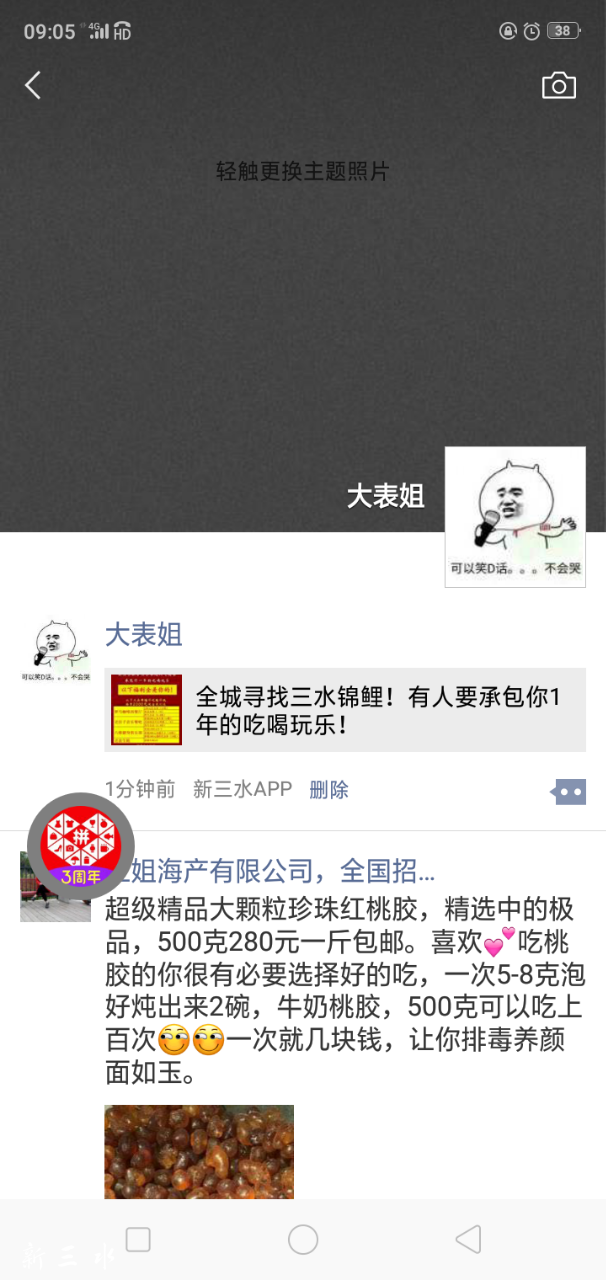Go back using the top arrow
Screen dimensions: 606x1280
click(33, 86)
